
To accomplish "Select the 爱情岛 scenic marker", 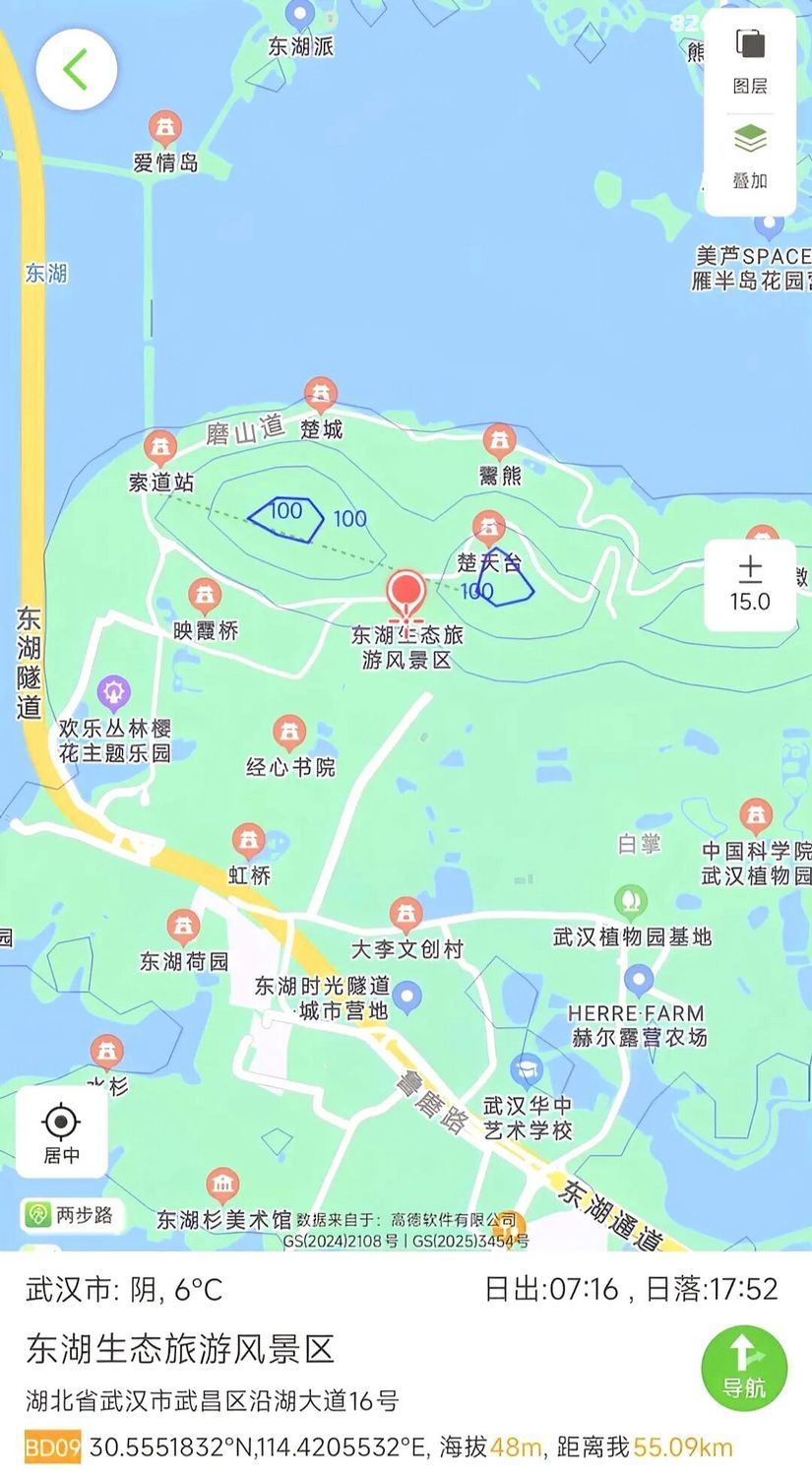I will (165, 130).
